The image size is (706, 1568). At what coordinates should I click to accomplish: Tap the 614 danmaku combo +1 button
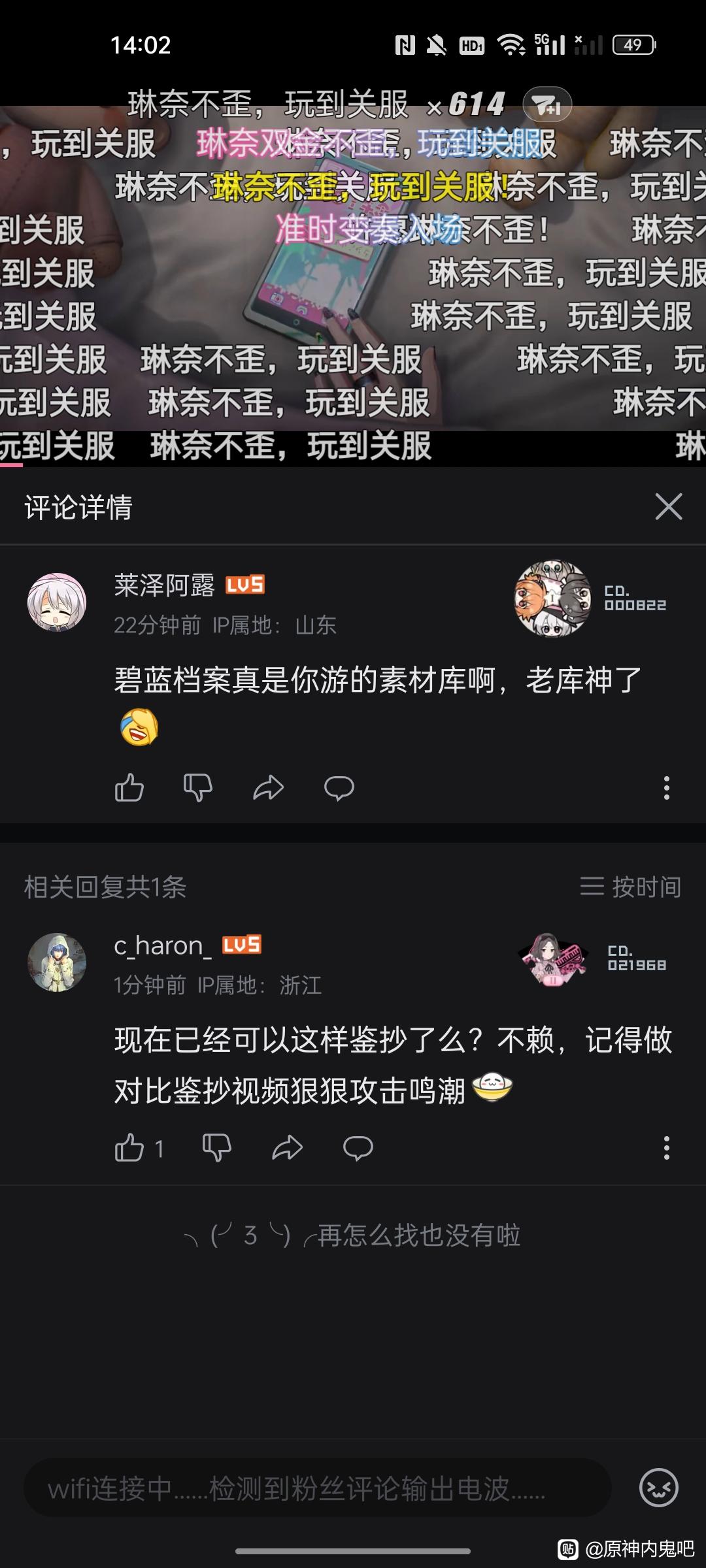coord(547,105)
